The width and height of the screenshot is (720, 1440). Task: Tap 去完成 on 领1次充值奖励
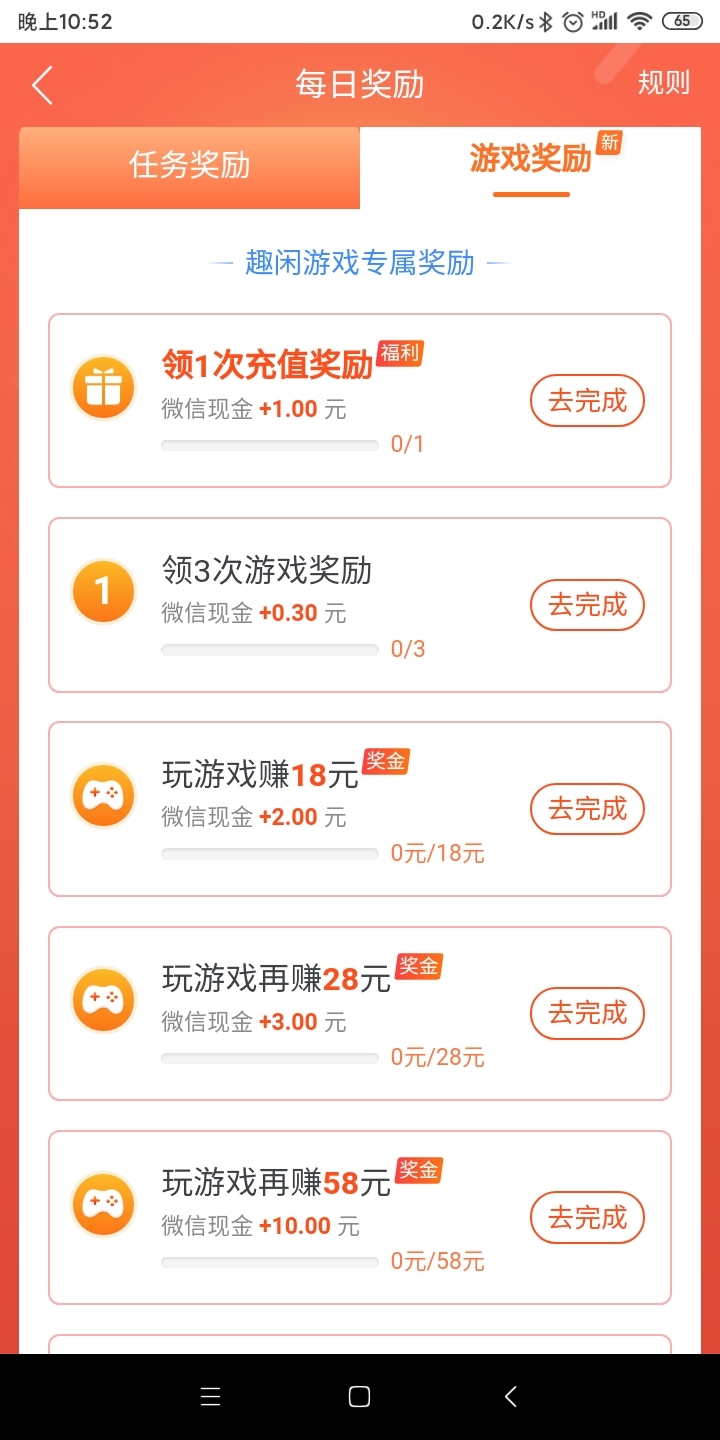587,400
